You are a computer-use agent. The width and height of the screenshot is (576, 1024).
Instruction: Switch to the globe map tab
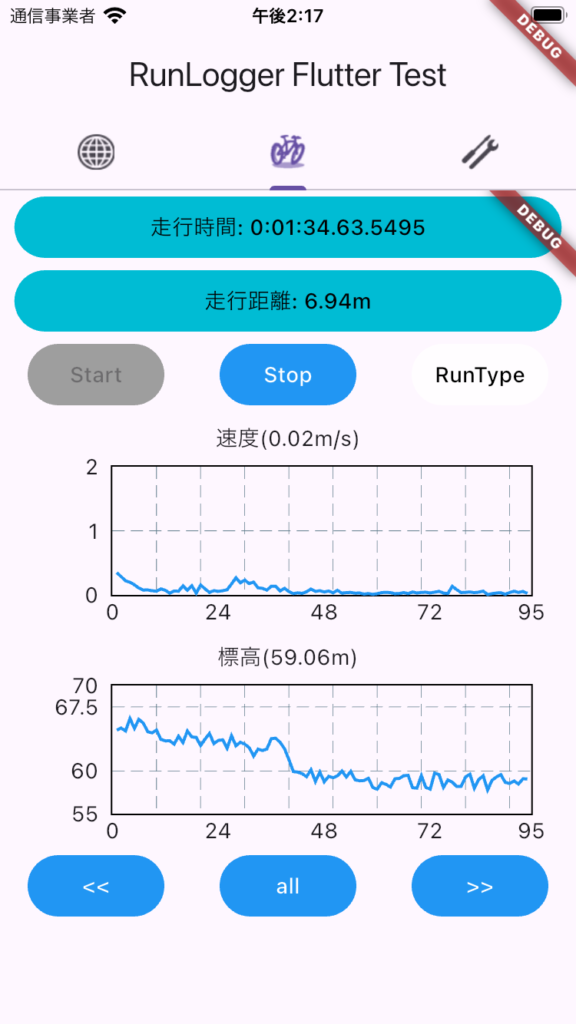(x=96, y=152)
